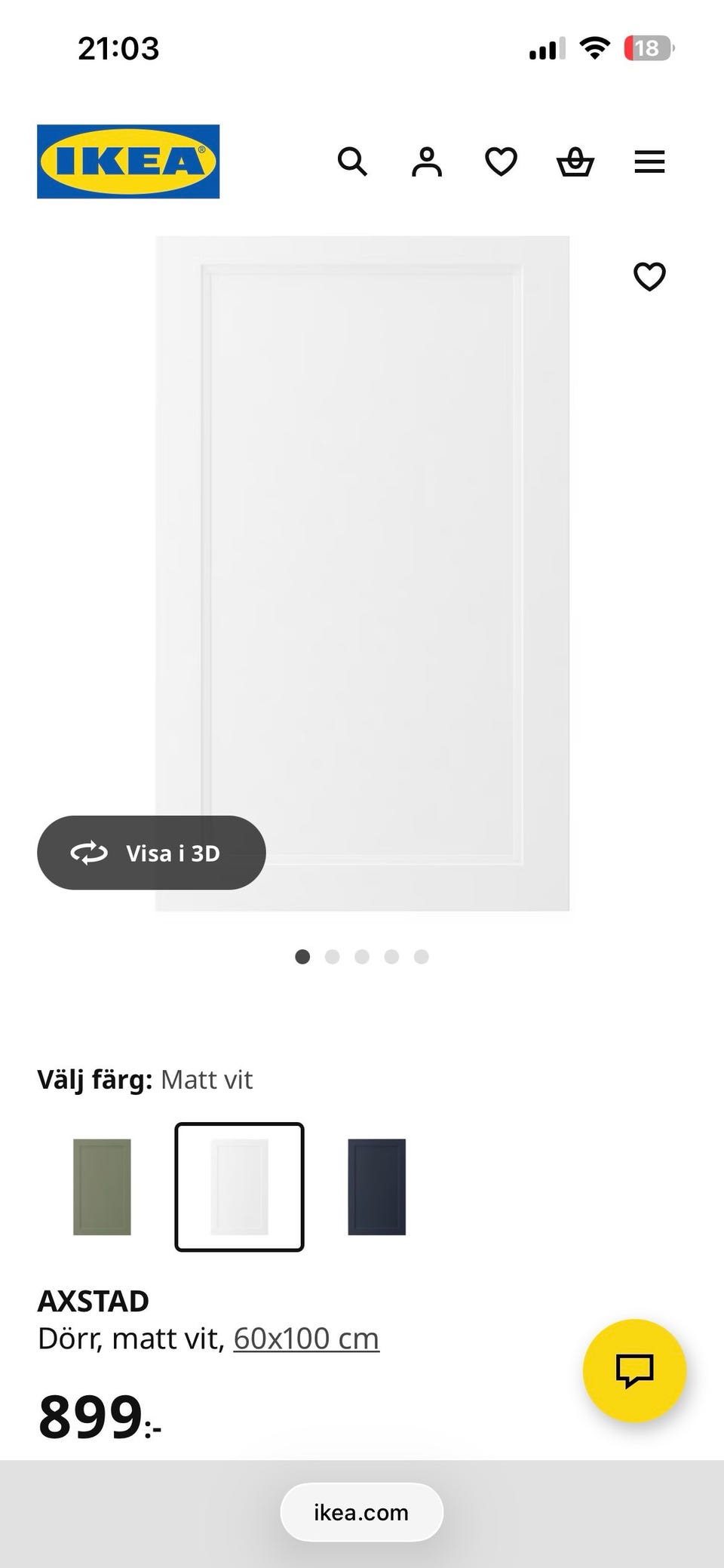Select the navy blue color option
This screenshot has height=1568, width=724.
375,1186
